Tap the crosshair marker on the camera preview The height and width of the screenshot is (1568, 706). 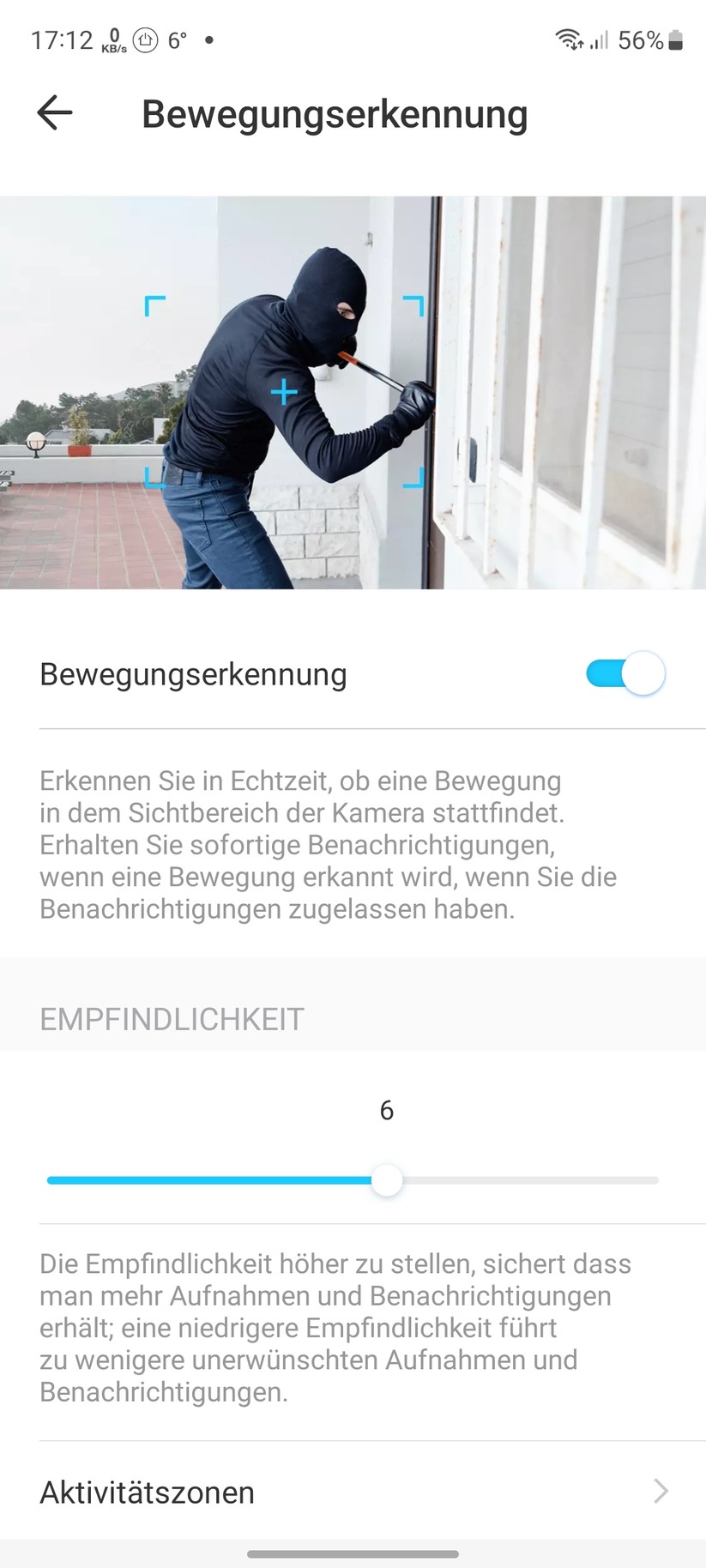282,393
